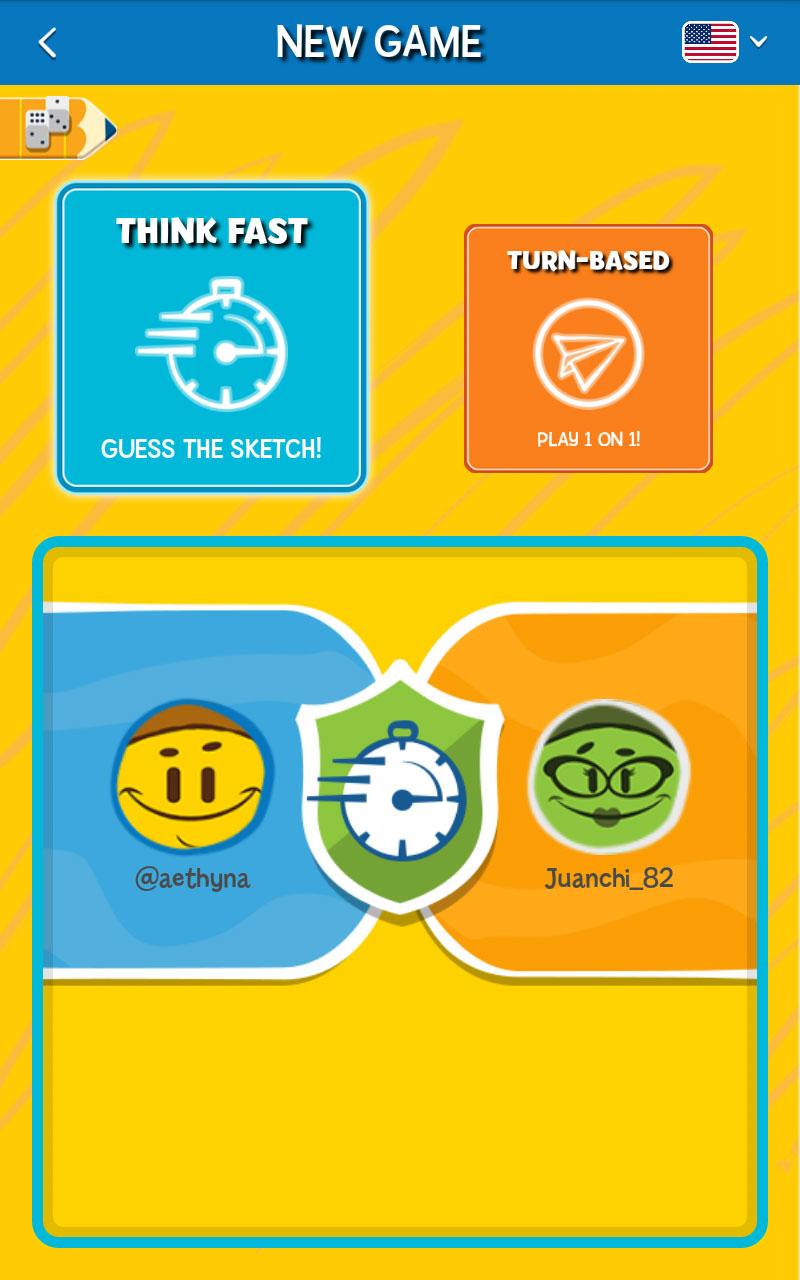Choose Turn-Based play 1 on 1
This screenshot has width=800, height=1280.
(588, 348)
